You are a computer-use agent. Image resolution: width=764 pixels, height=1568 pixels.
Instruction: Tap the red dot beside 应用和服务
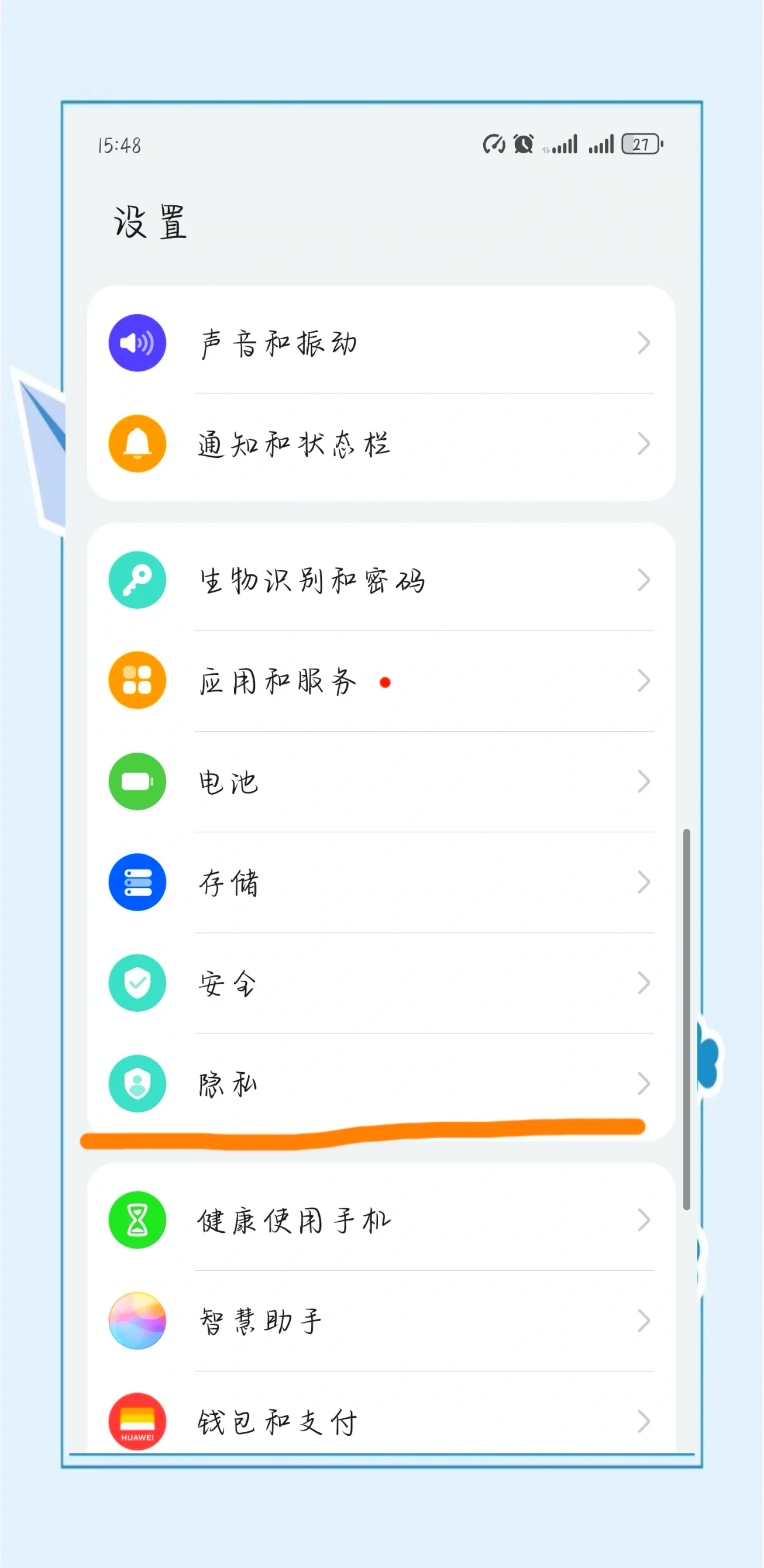386,683
